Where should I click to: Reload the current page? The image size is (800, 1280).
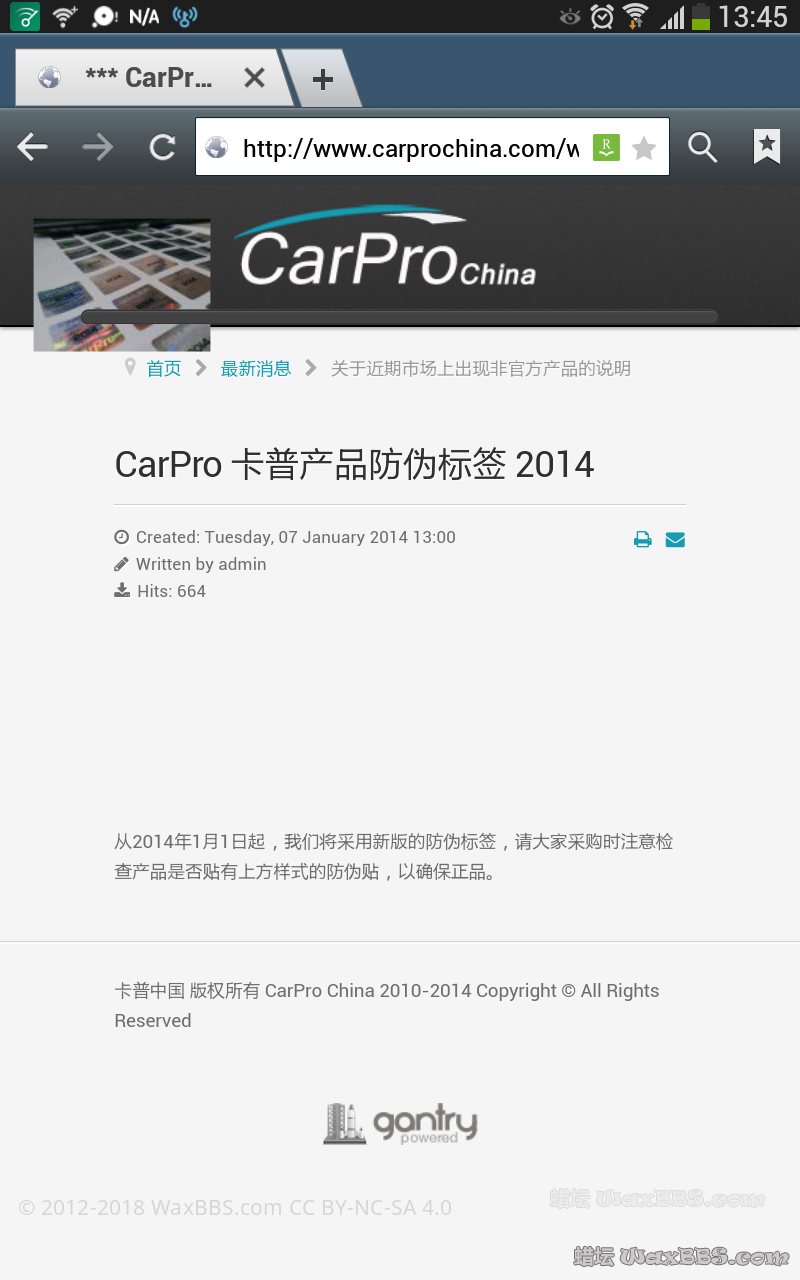click(x=162, y=148)
